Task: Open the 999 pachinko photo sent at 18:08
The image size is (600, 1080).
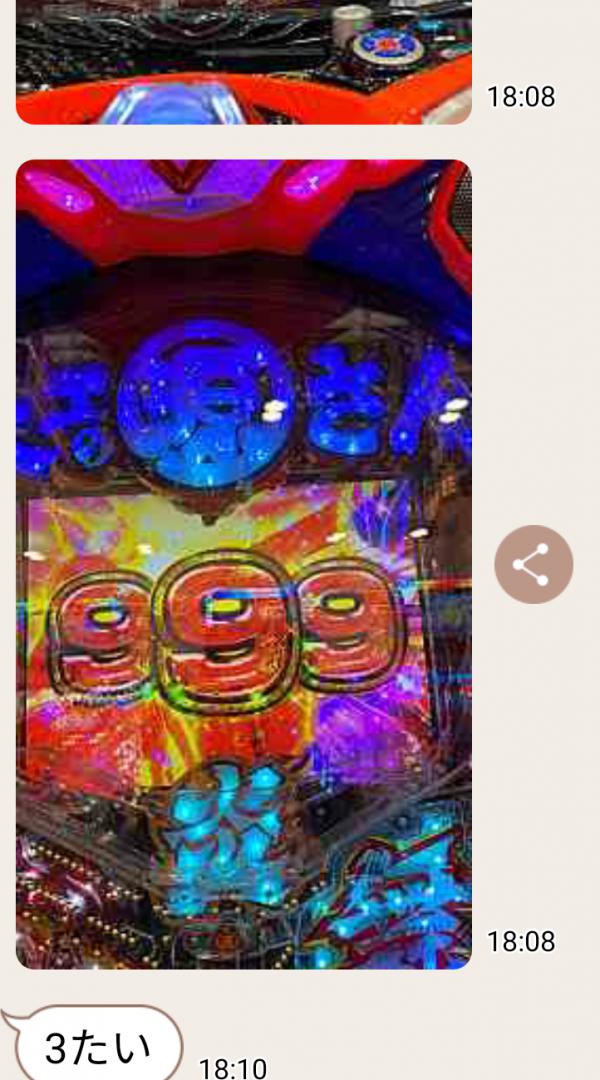Action: 243,564
